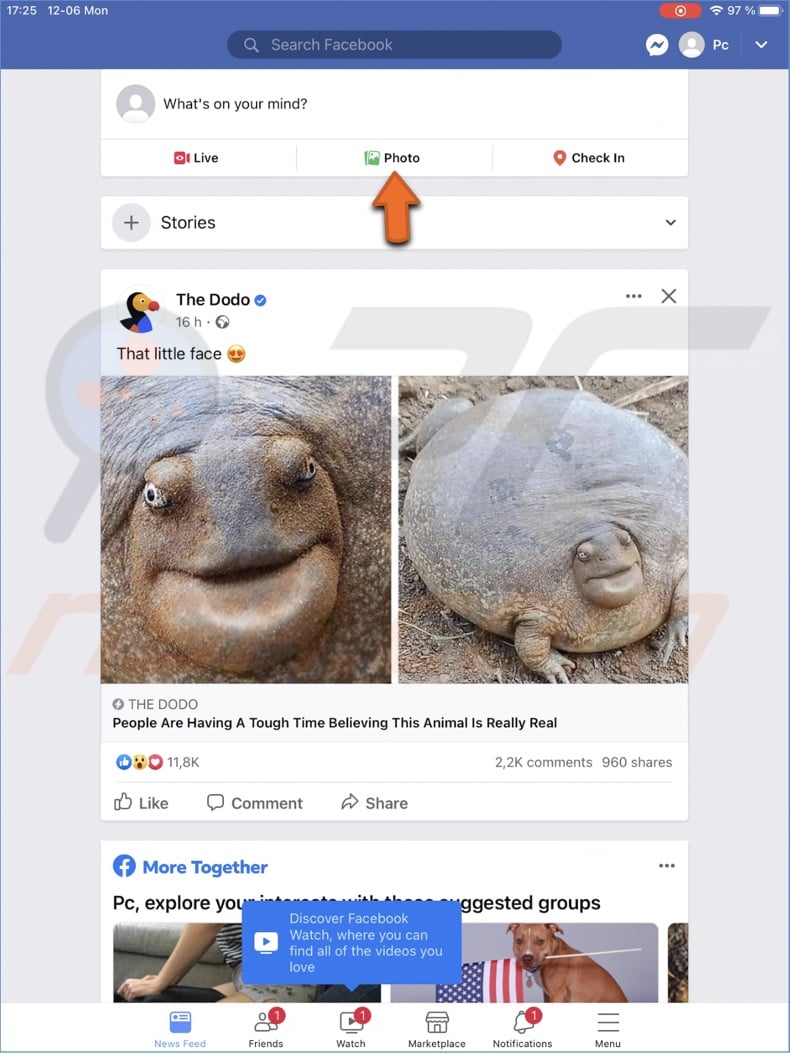The image size is (790, 1054).
Task: Like The Dodo post
Action: point(141,802)
